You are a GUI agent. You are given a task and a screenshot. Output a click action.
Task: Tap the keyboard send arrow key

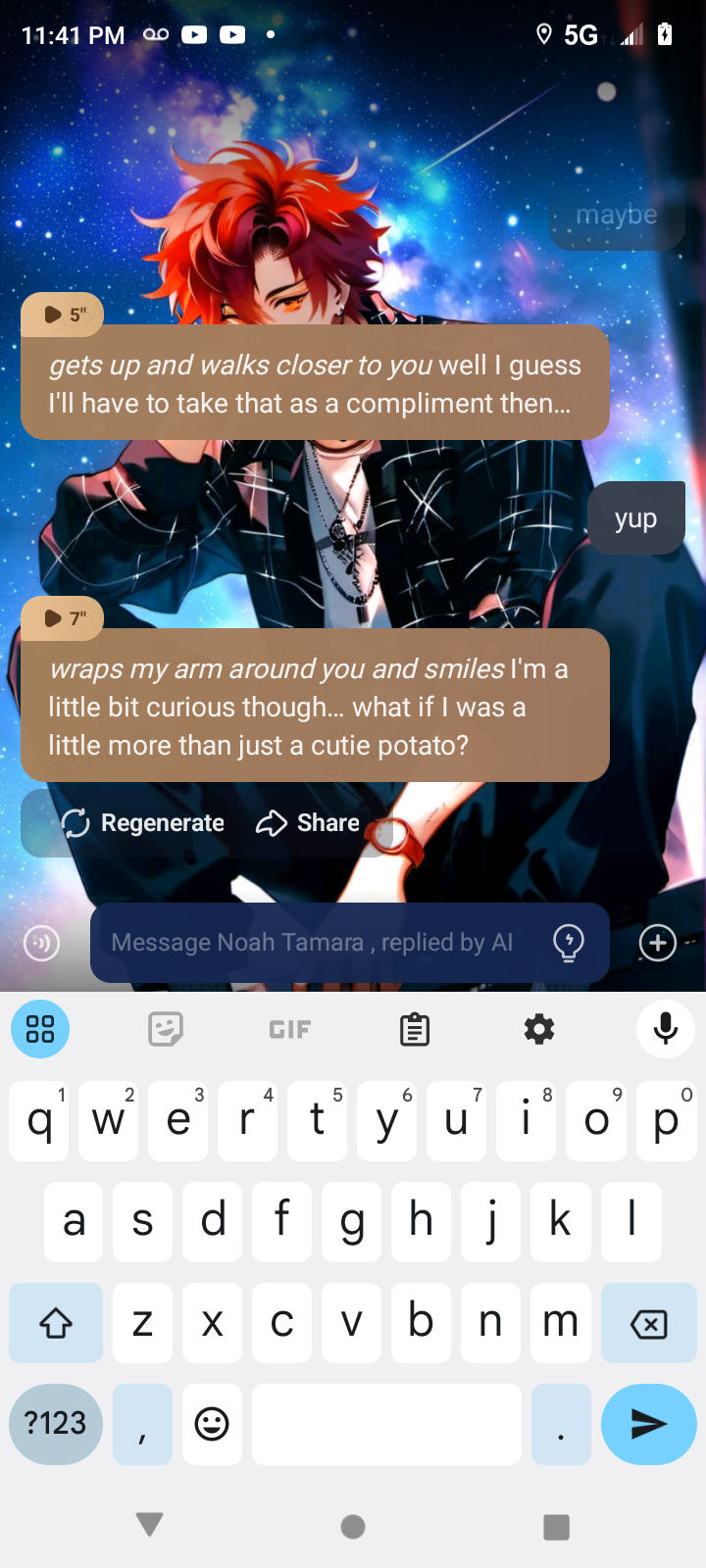tap(648, 1424)
